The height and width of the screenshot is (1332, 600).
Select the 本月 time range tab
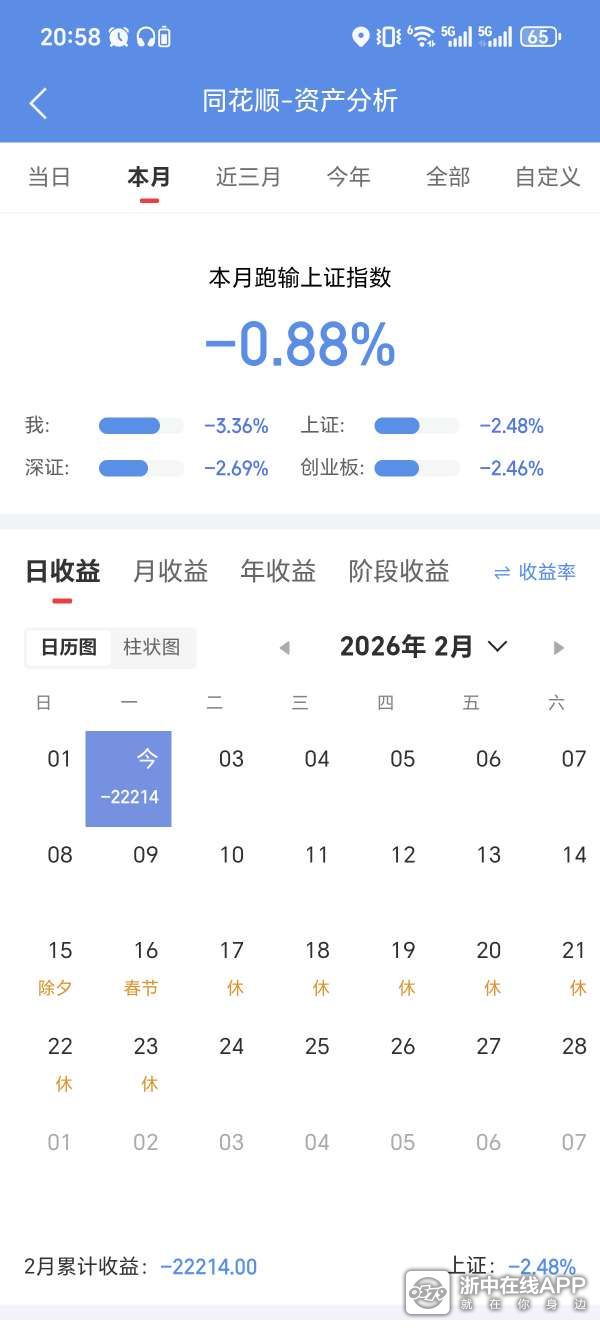point(149,177)
